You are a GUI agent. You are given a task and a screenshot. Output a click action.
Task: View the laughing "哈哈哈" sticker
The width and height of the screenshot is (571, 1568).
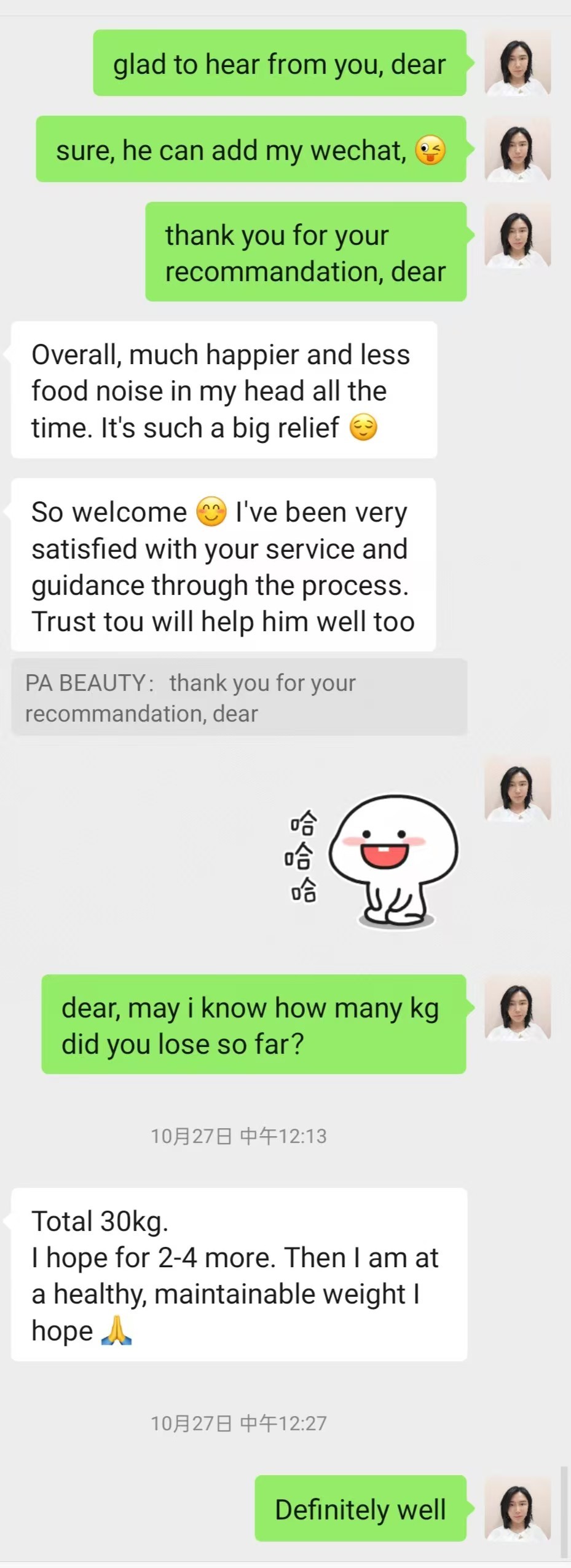click(x=375, y=860)
